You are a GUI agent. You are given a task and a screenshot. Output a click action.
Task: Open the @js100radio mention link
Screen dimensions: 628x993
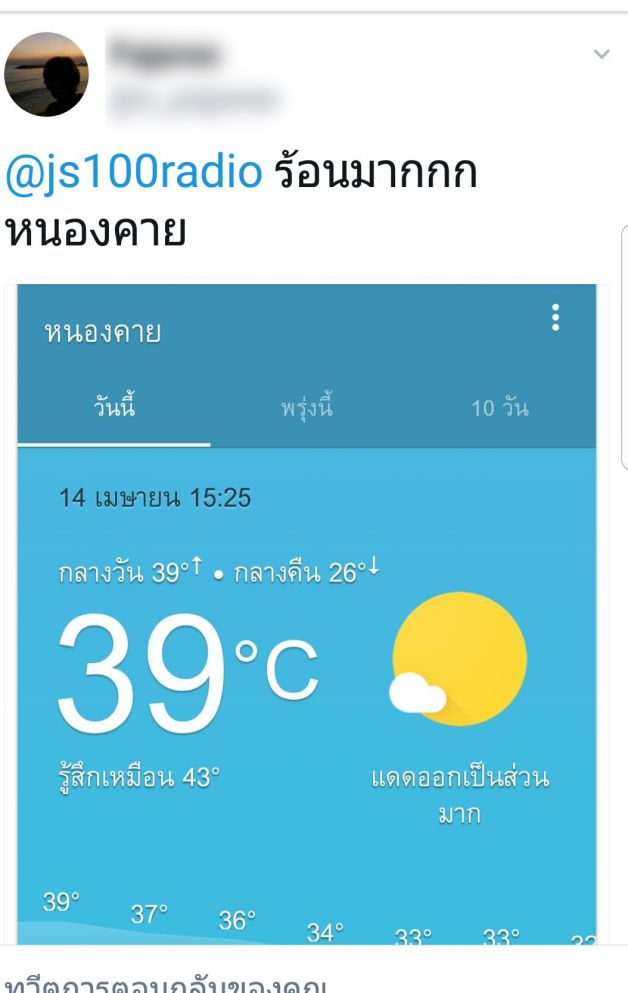point(133,173)
